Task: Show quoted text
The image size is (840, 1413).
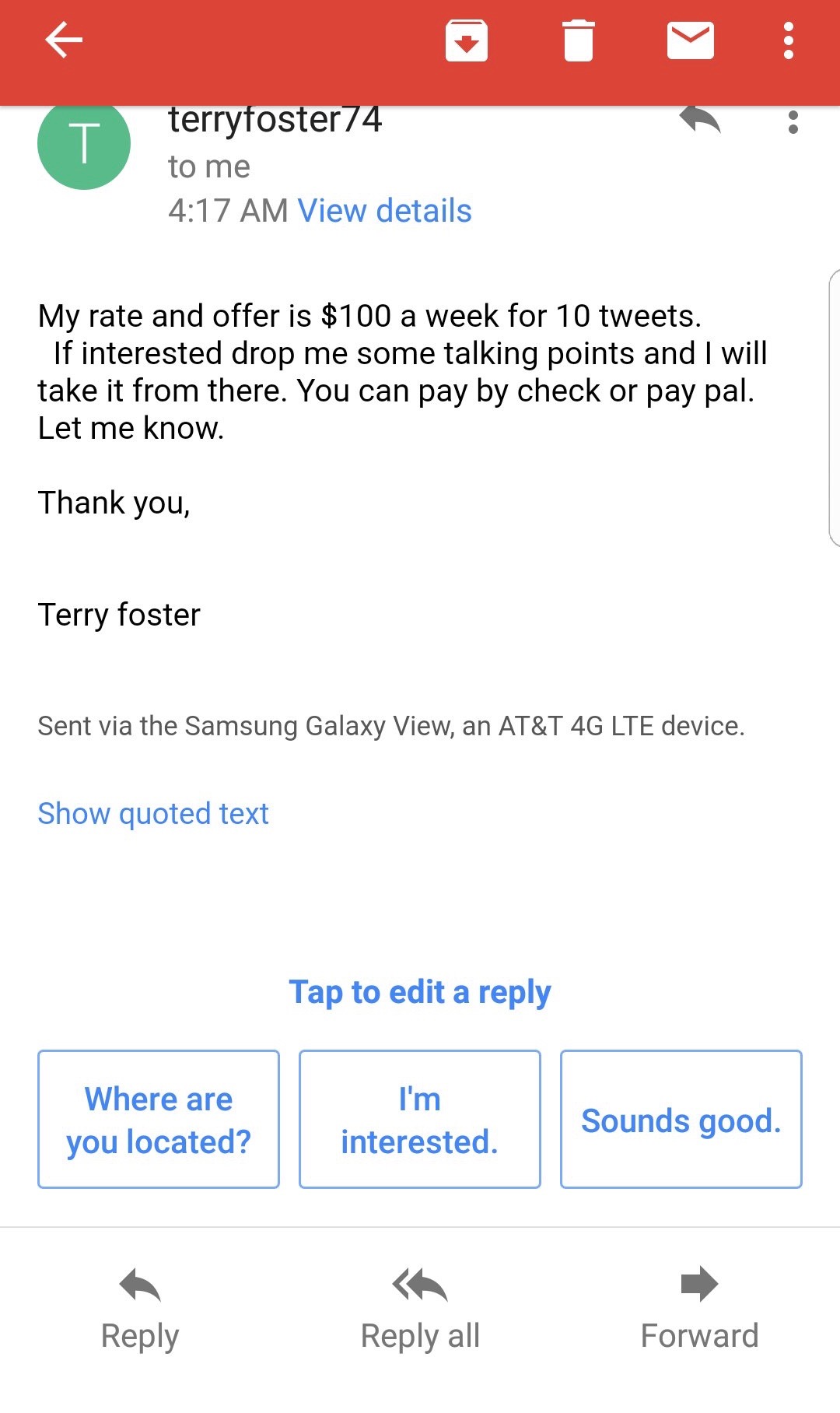Action: click(153, 814)
